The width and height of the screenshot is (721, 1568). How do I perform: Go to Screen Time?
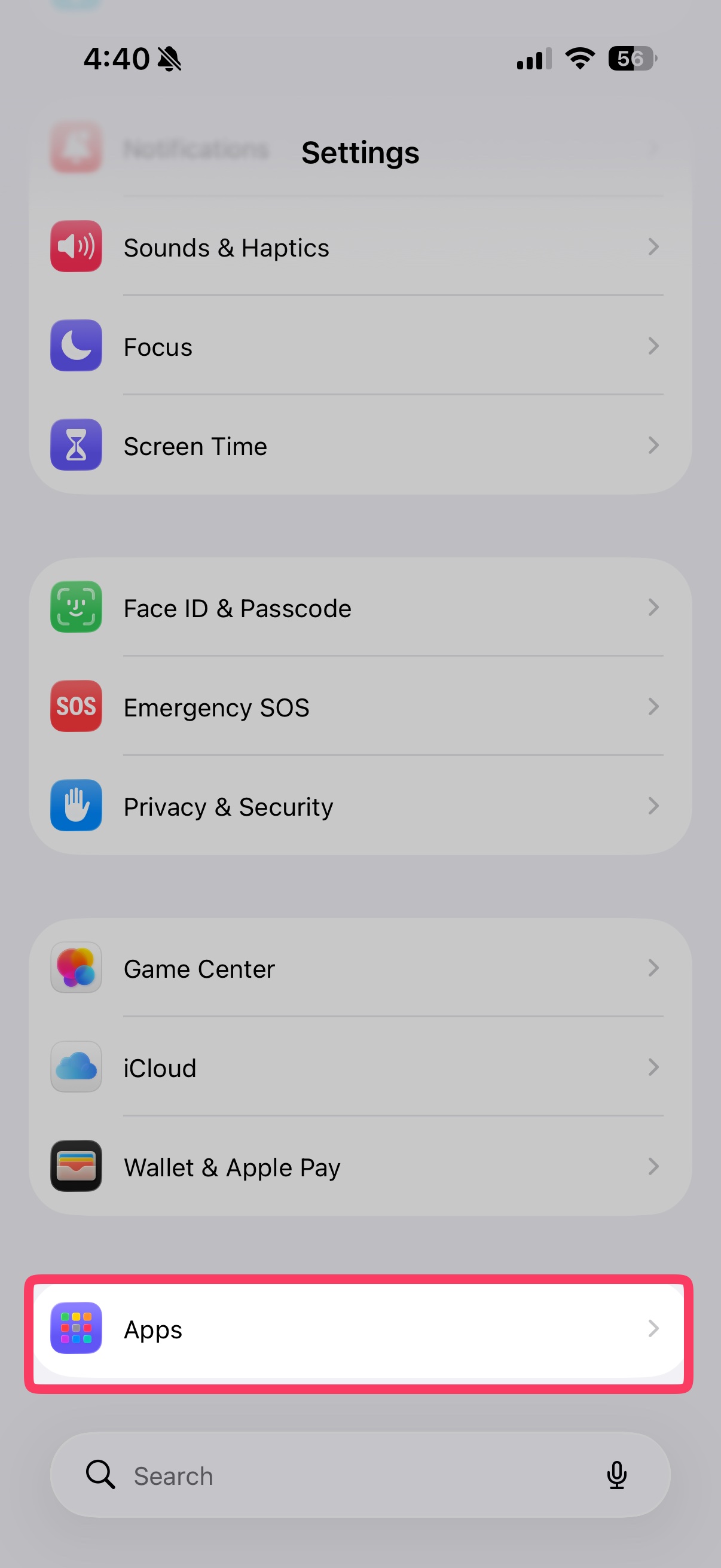tap(360, 445)
